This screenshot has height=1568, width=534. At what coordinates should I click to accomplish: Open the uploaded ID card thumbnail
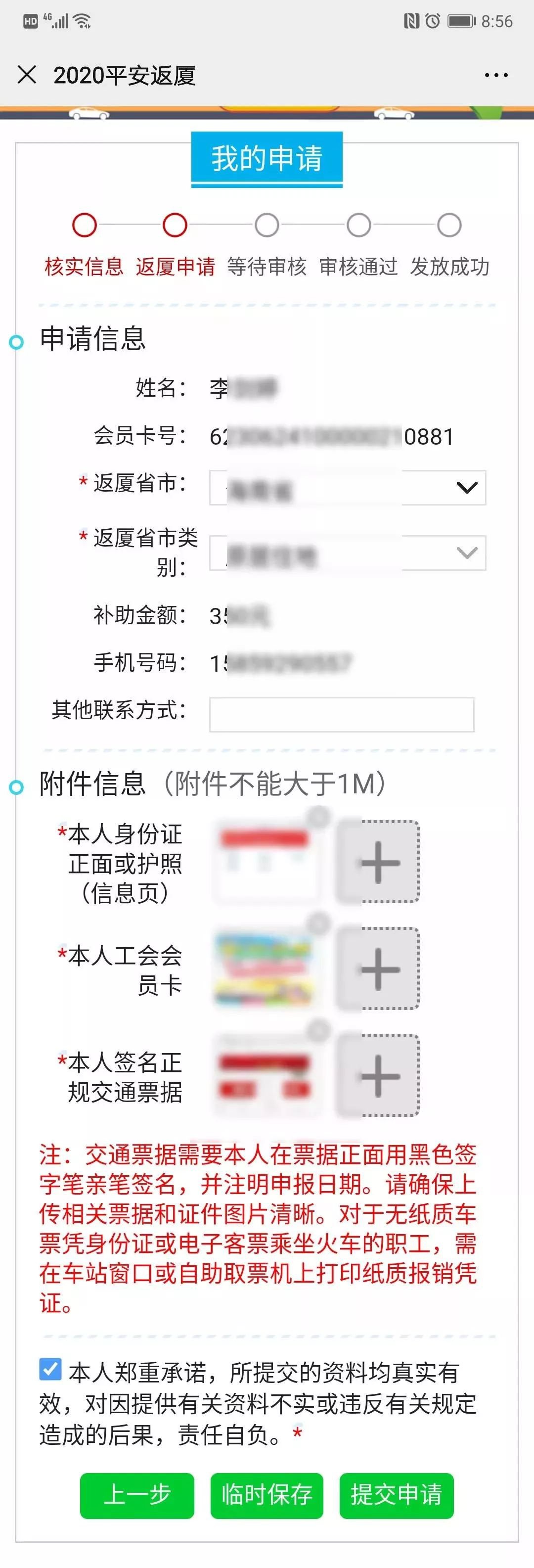(265, 862)
